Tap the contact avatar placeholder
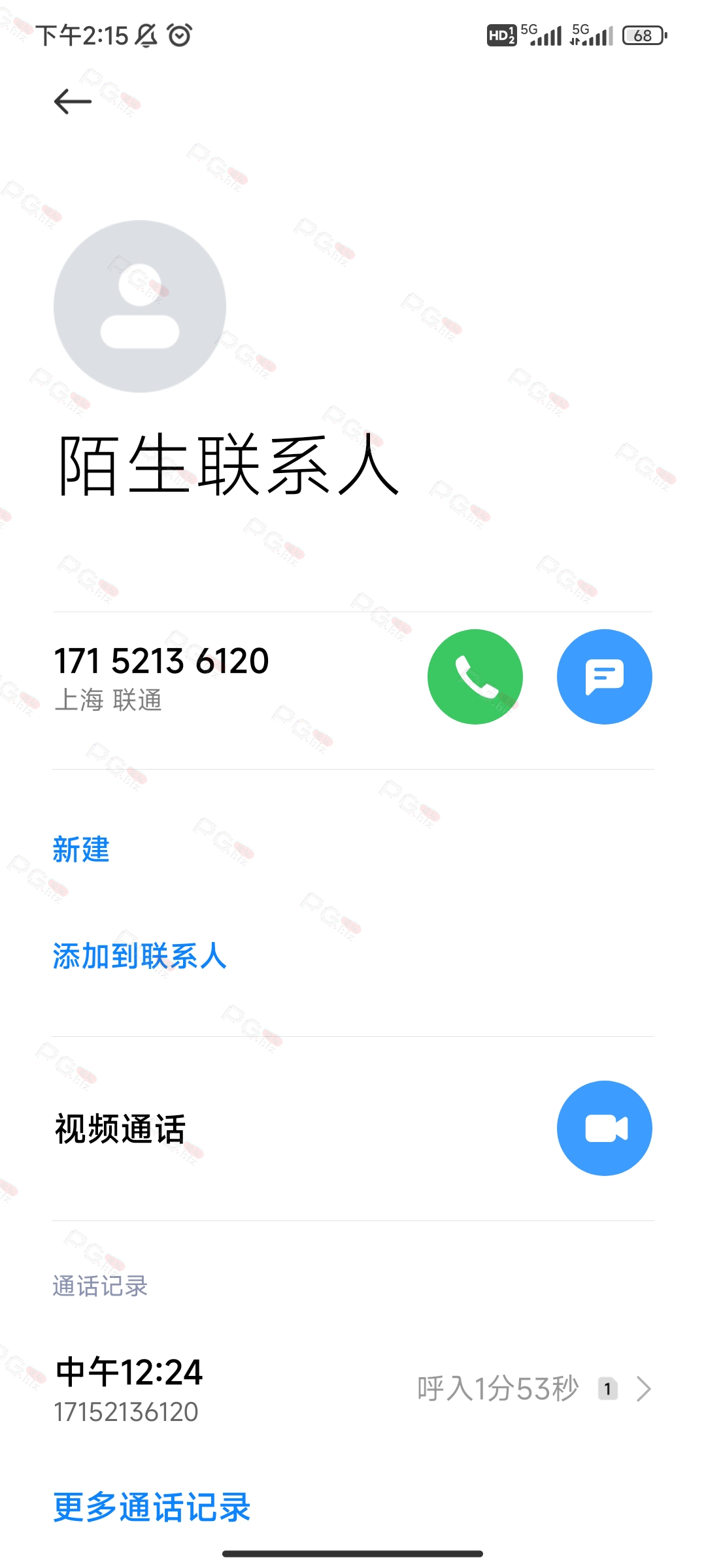Viewport: 706px width, 1568px height. 140,306
